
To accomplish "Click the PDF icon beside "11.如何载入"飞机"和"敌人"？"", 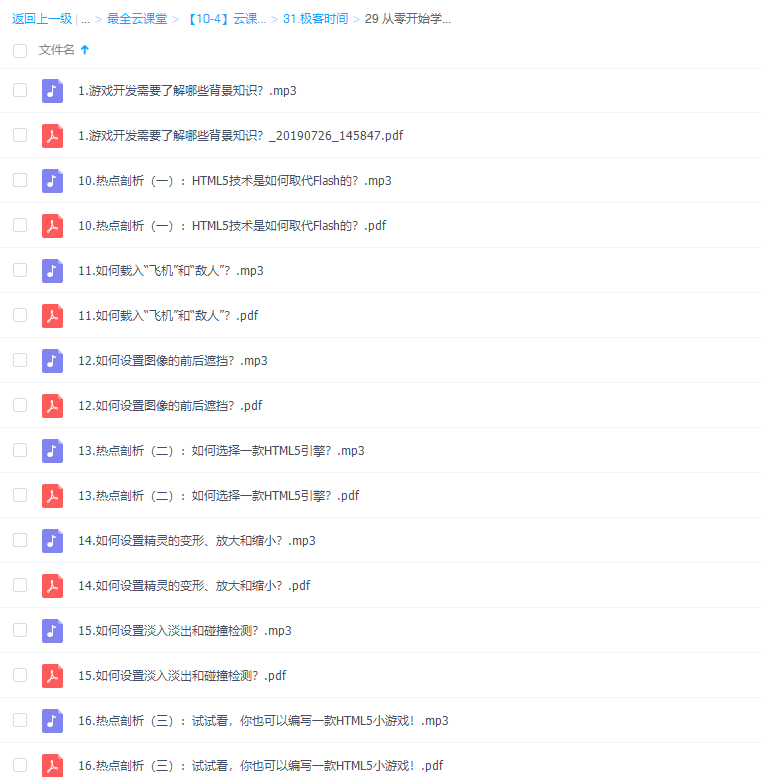I will pyautogui.click(x=52, y=315).
